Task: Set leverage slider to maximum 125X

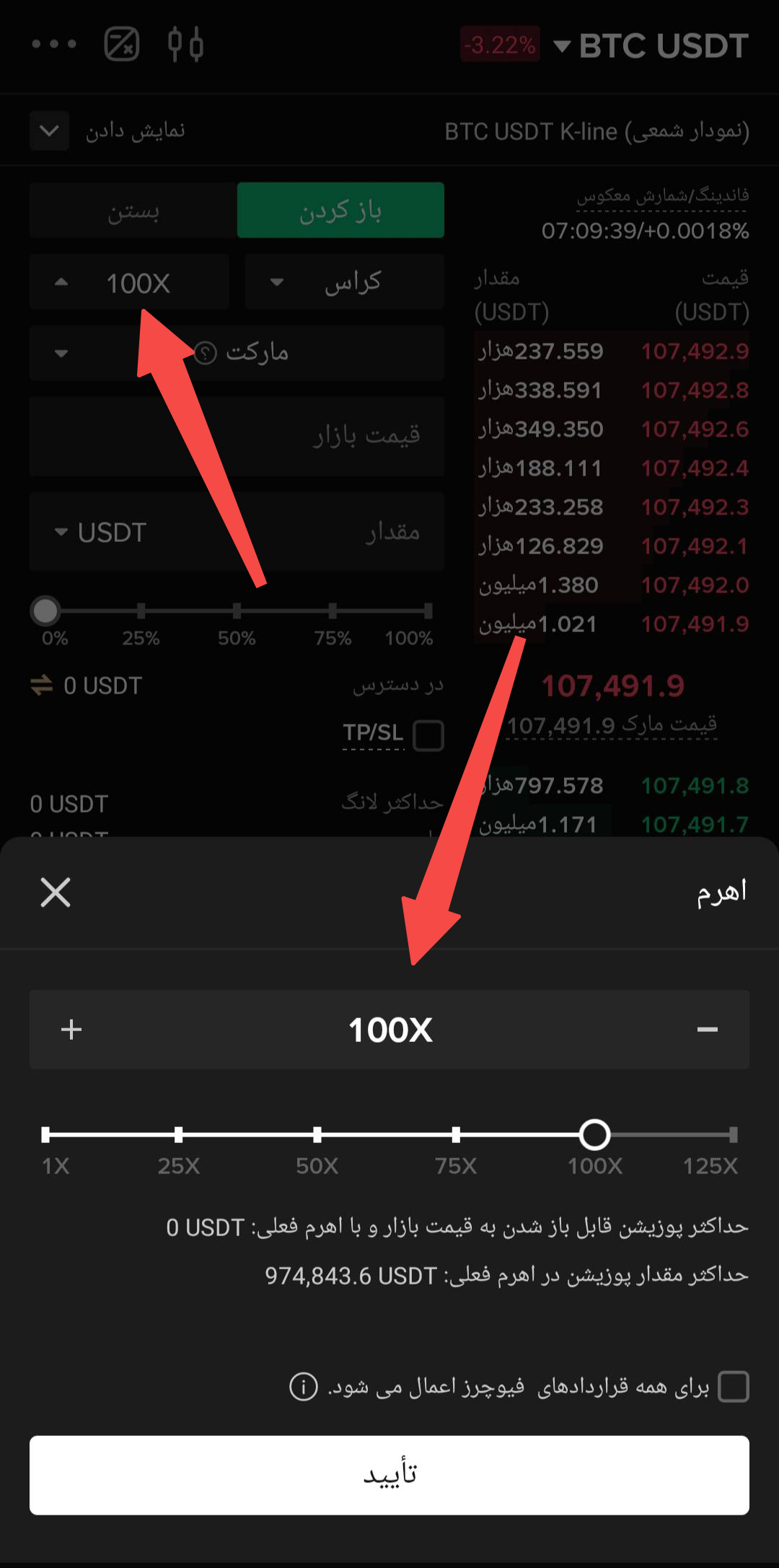Action: pyautogui.click(x=733, y=1134)
